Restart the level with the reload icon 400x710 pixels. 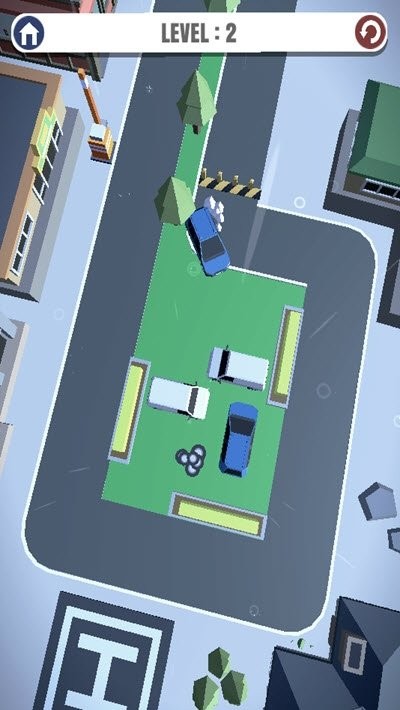pos(371,32)
